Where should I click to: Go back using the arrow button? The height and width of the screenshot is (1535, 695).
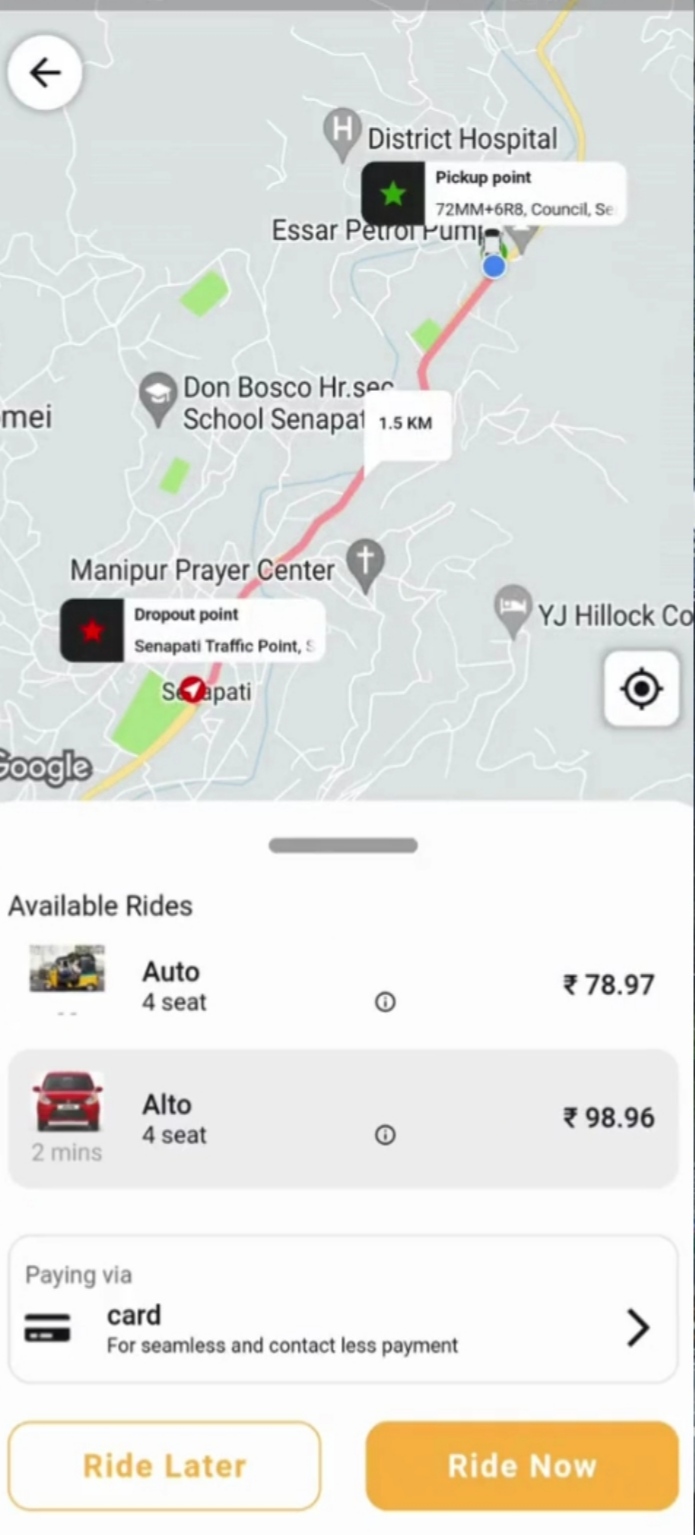(45, 73)
